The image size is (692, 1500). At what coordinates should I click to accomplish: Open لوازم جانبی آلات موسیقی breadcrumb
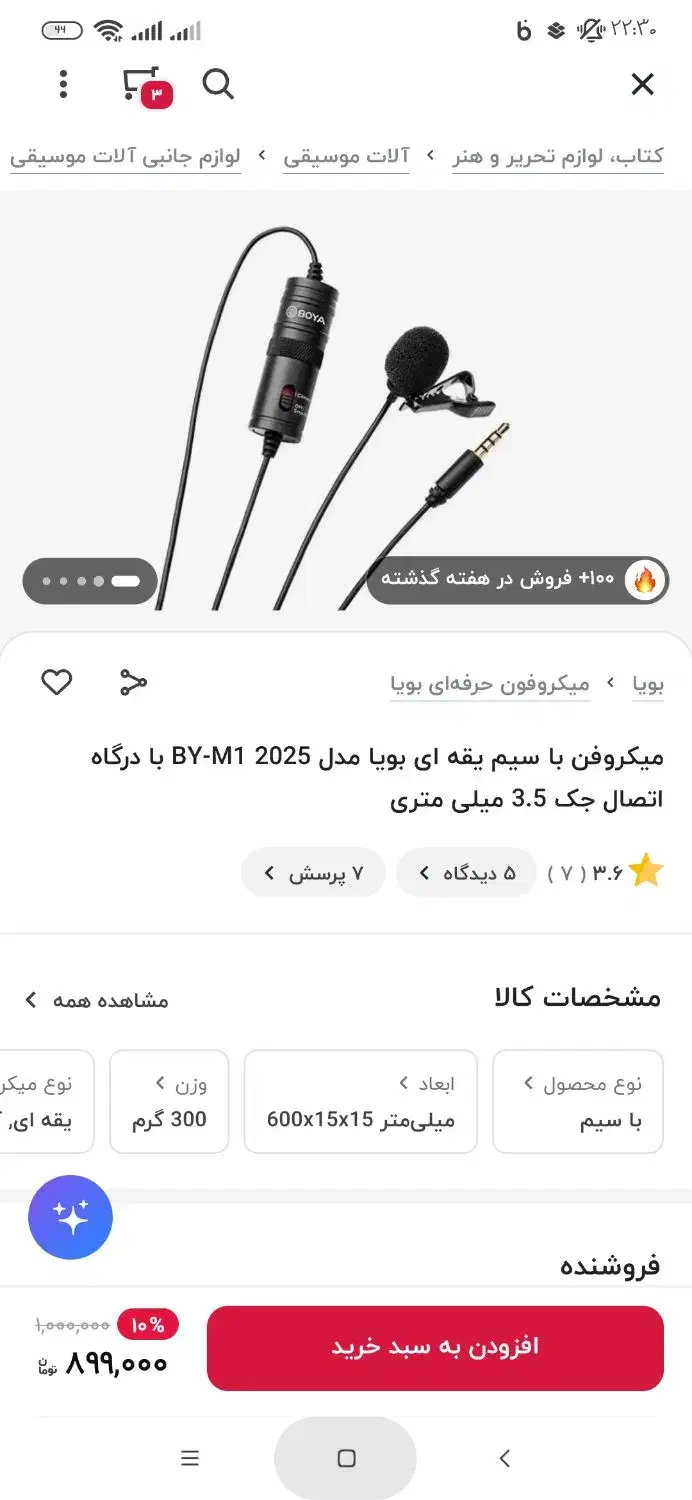pyautogui.click(x=125, y=157)
